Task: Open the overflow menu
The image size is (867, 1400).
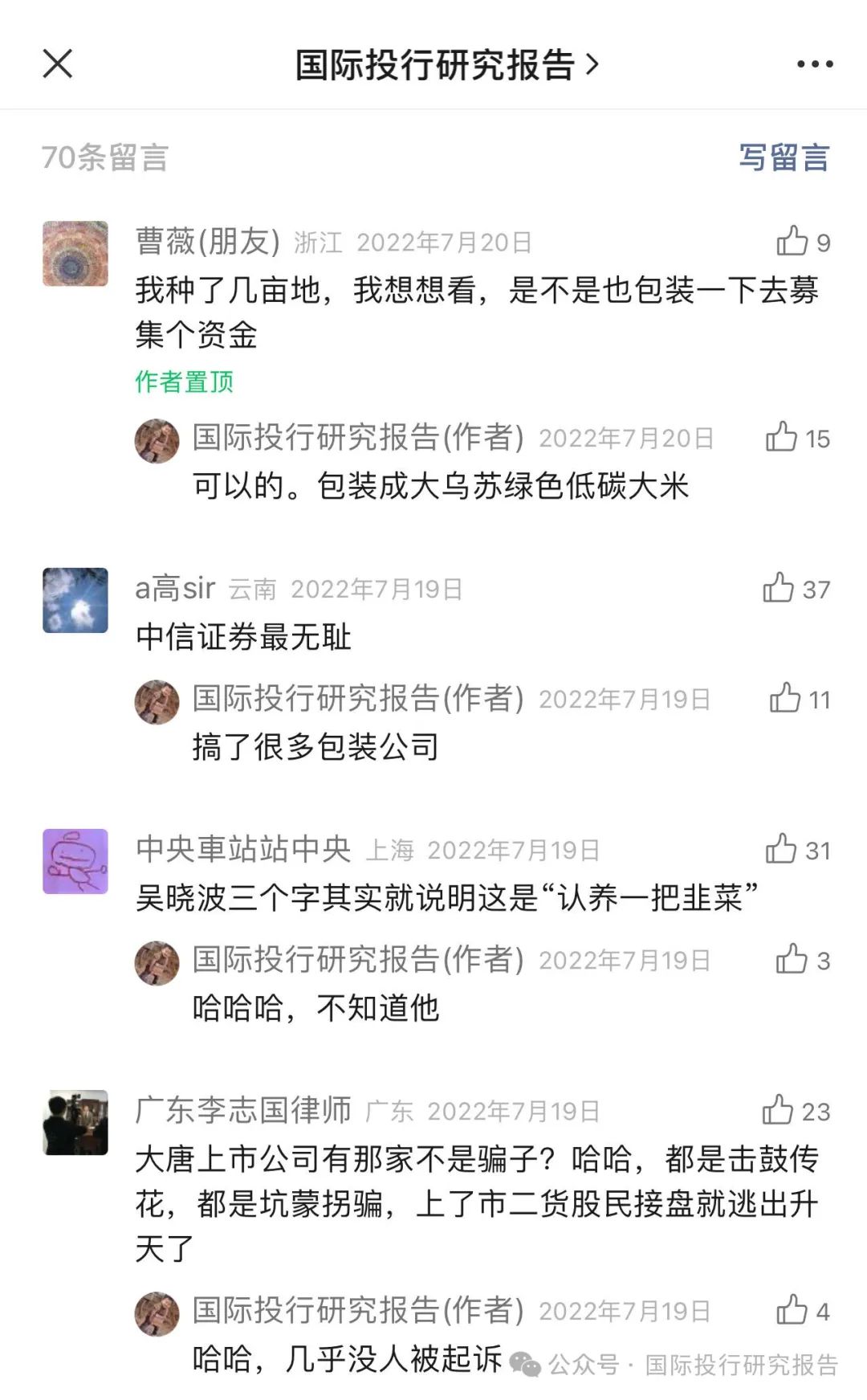Action: pyautogui.click(x=814, y=64)
